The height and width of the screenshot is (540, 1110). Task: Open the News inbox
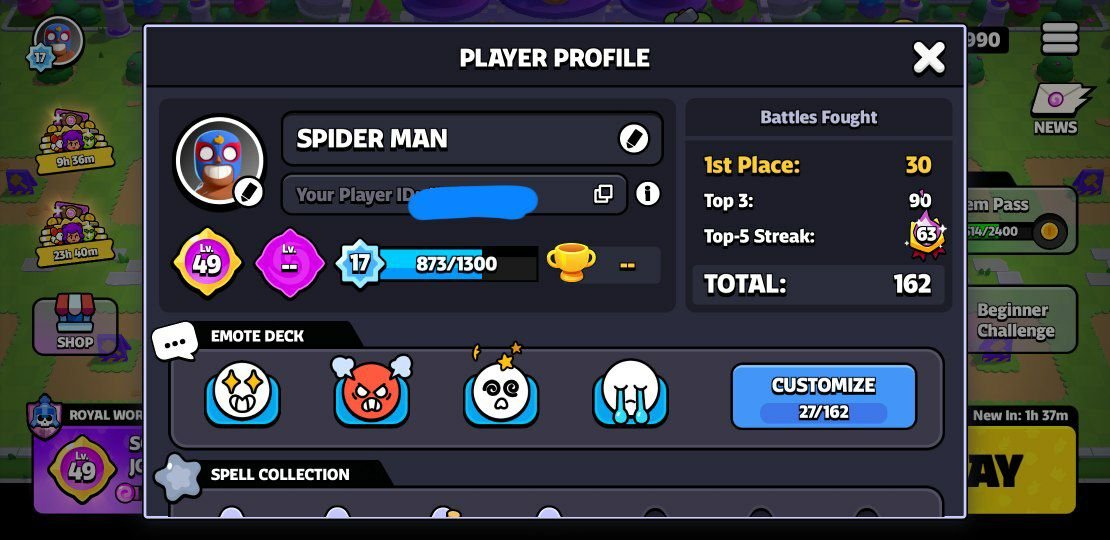point(1055,108)
